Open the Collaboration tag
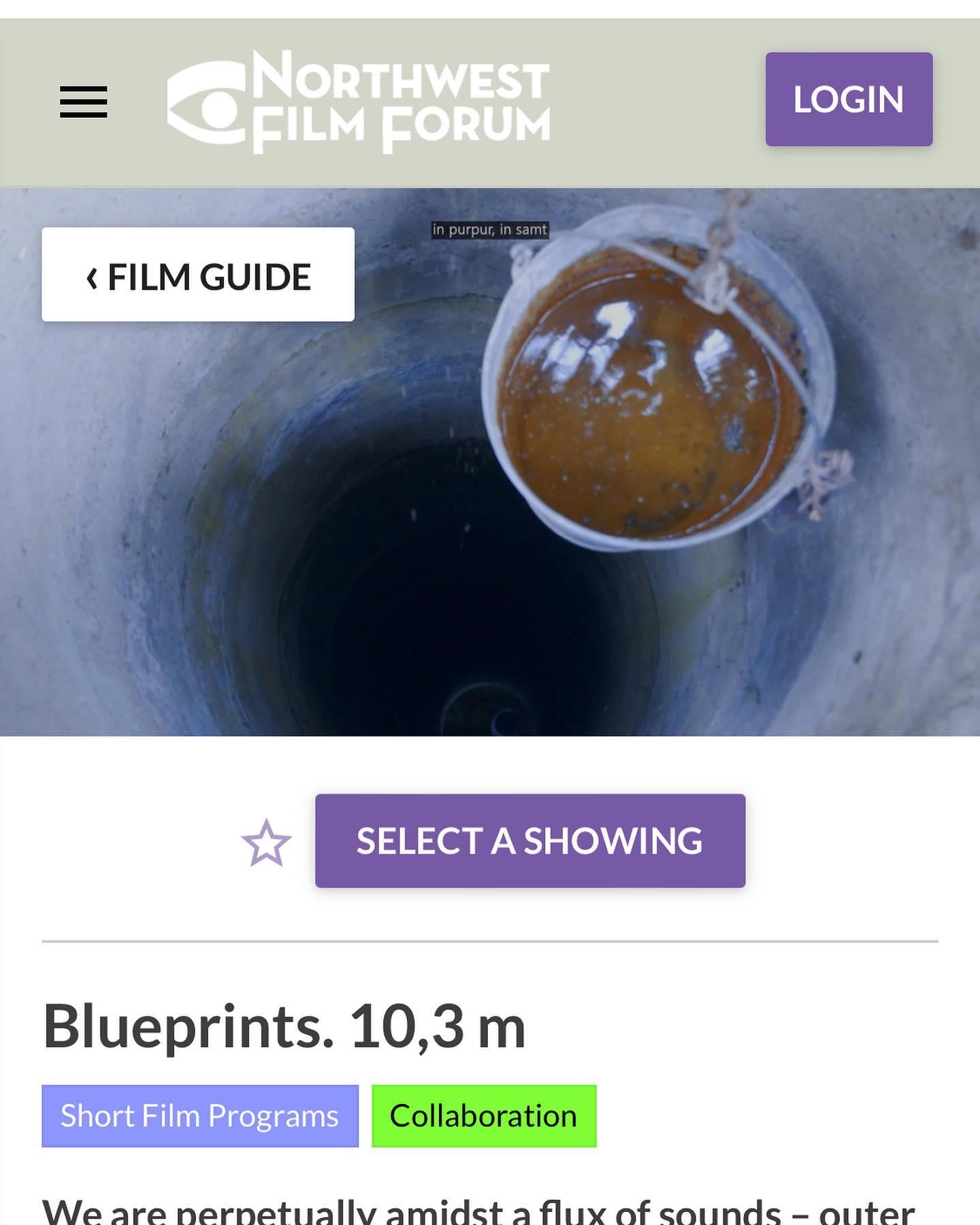This screenshot has height=1225, width=980. pyautogui.click(x=484, y=1116)
